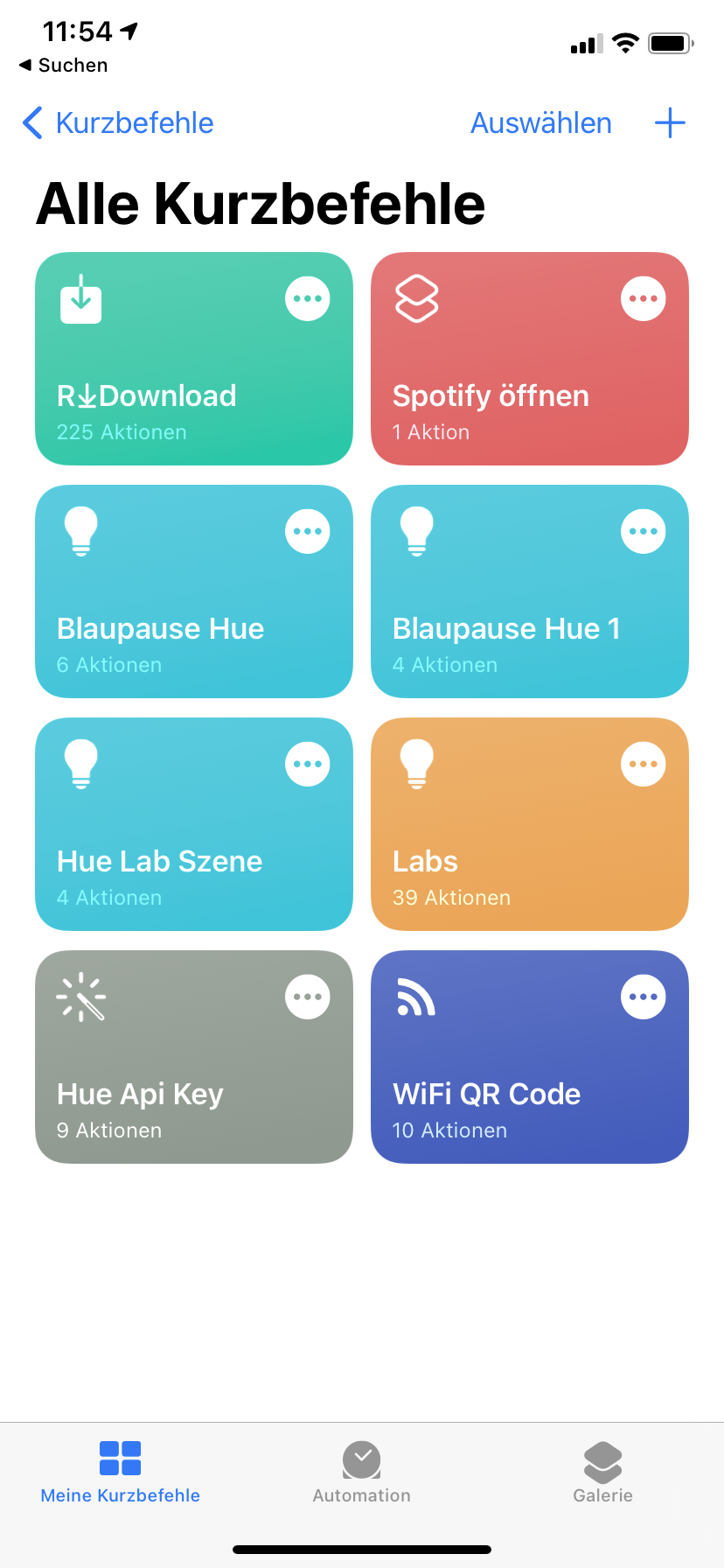The image size is (724, 1568).
Task: Open the ellipsis menu on Labs
Action: pyautogui.click(x=644, y=764)
